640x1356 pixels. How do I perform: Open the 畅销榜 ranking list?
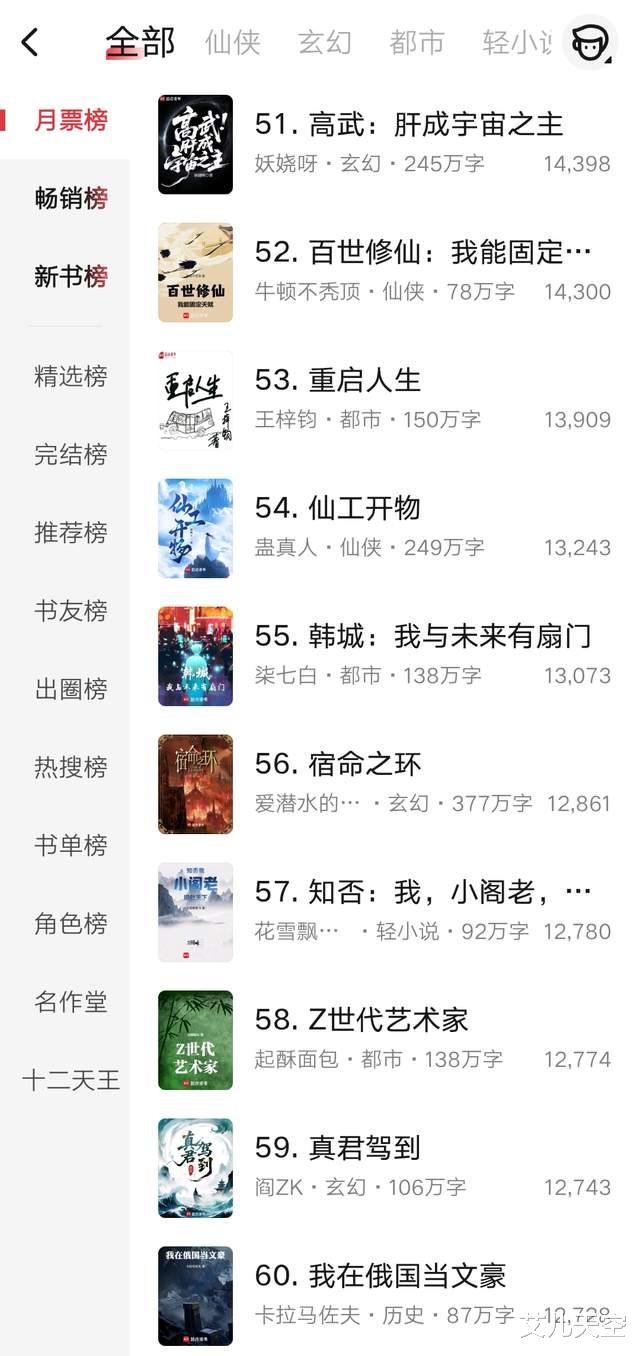[x=70, y=199]
